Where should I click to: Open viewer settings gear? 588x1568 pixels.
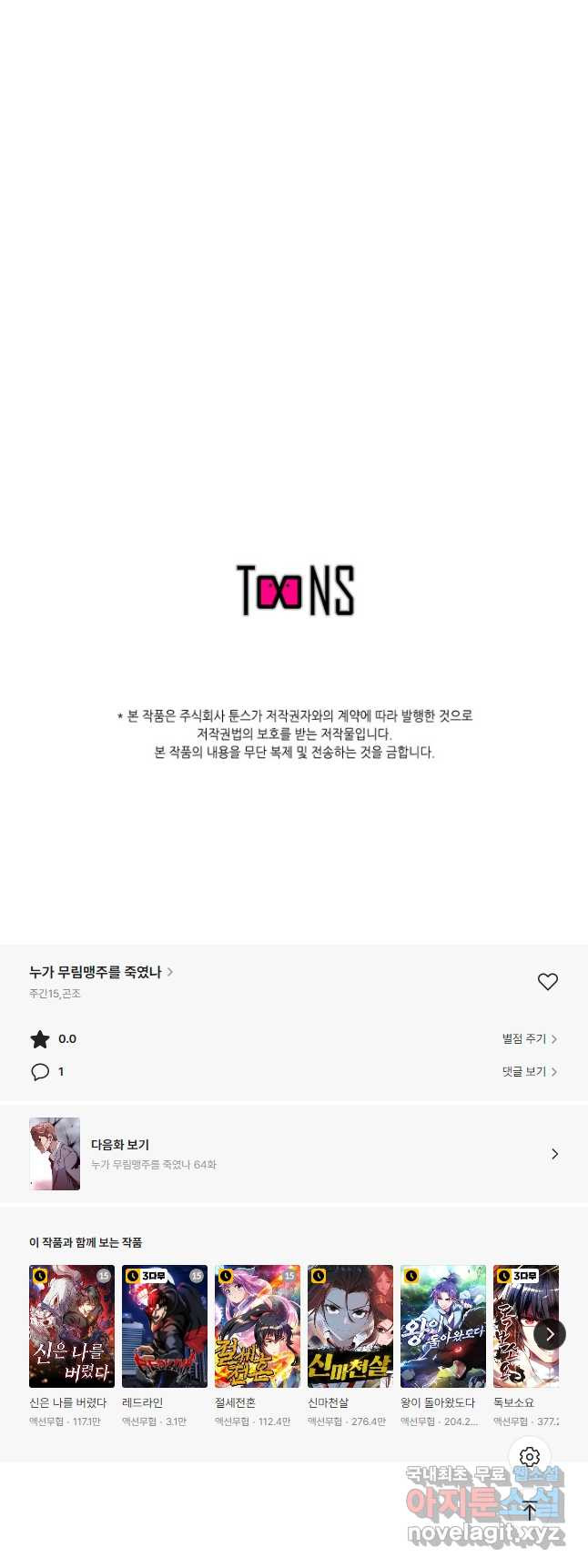(x=530, y=1457)
